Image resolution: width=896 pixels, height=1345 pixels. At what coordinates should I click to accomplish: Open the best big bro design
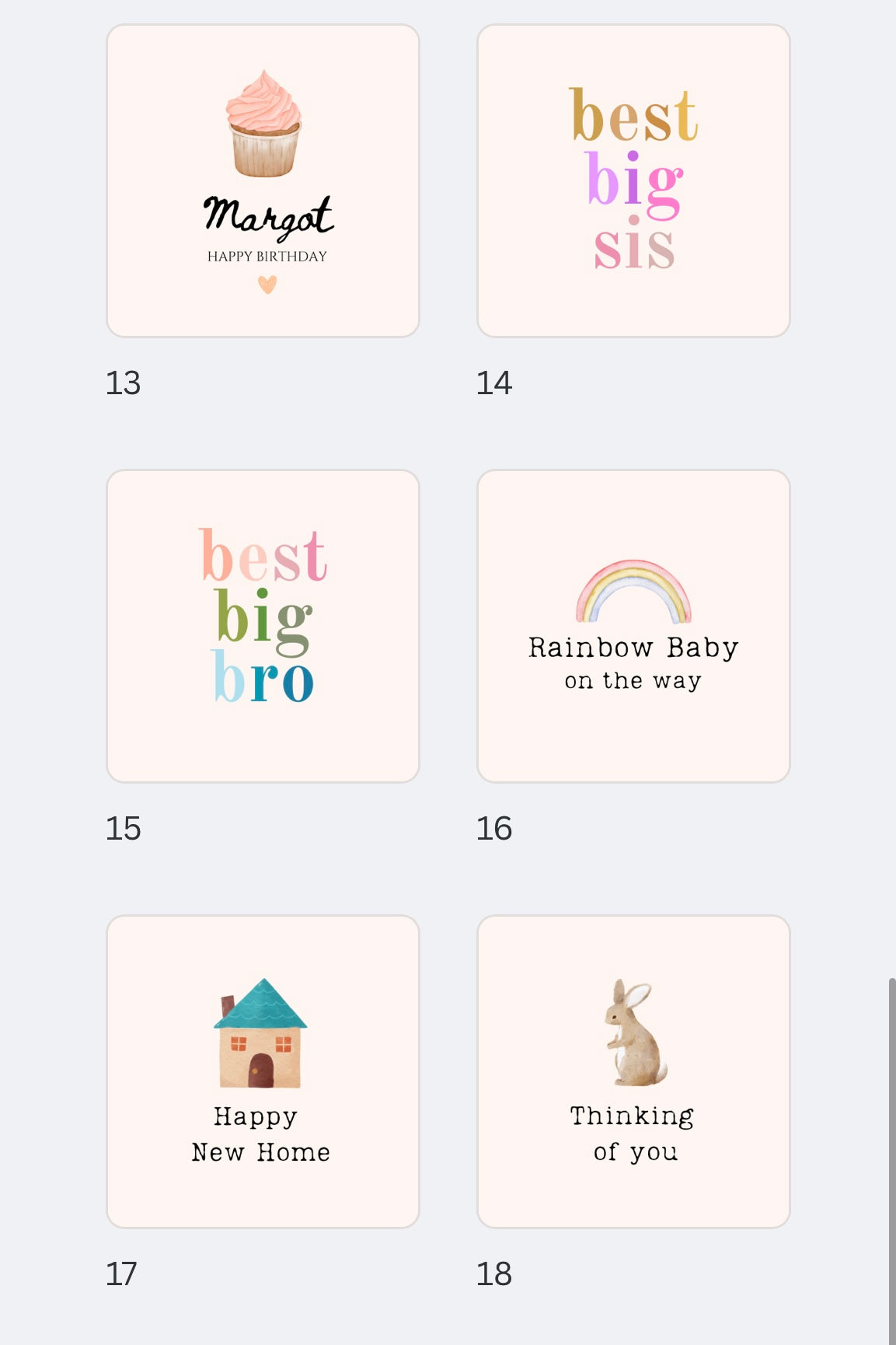click(x=263, y=626)
